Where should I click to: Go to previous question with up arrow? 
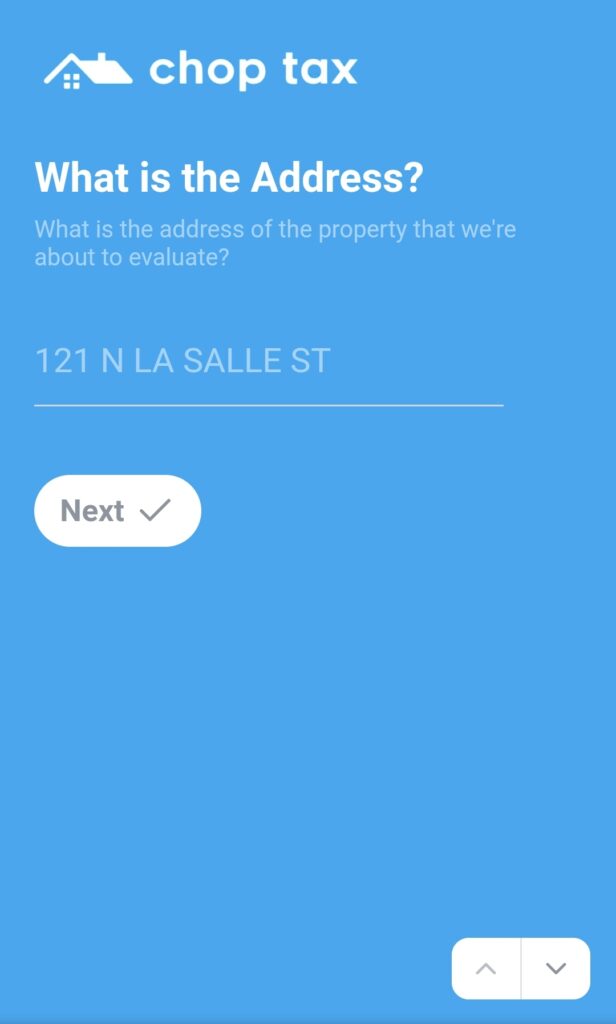click(486, 968)
